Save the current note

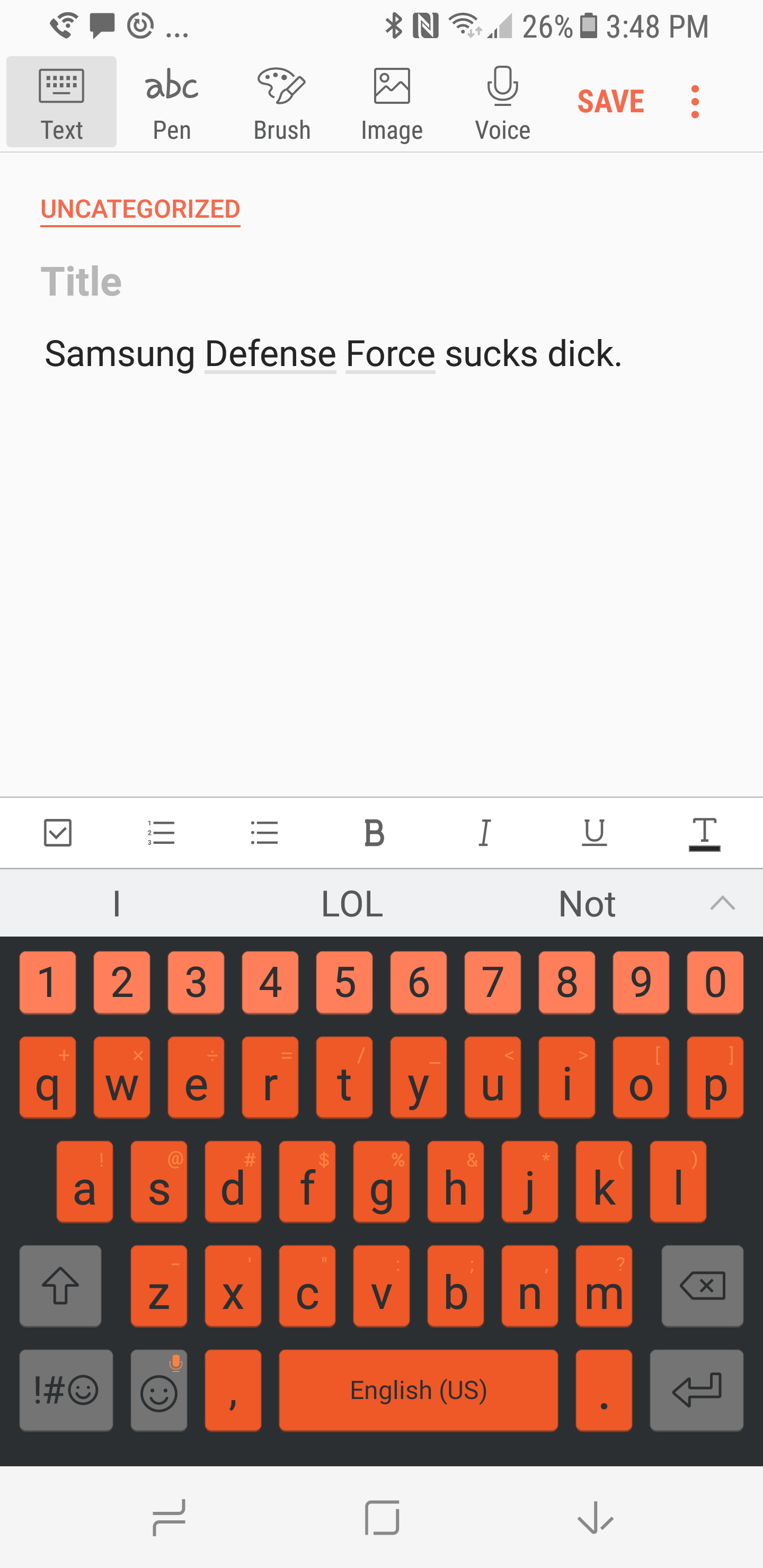pos(610,101)
